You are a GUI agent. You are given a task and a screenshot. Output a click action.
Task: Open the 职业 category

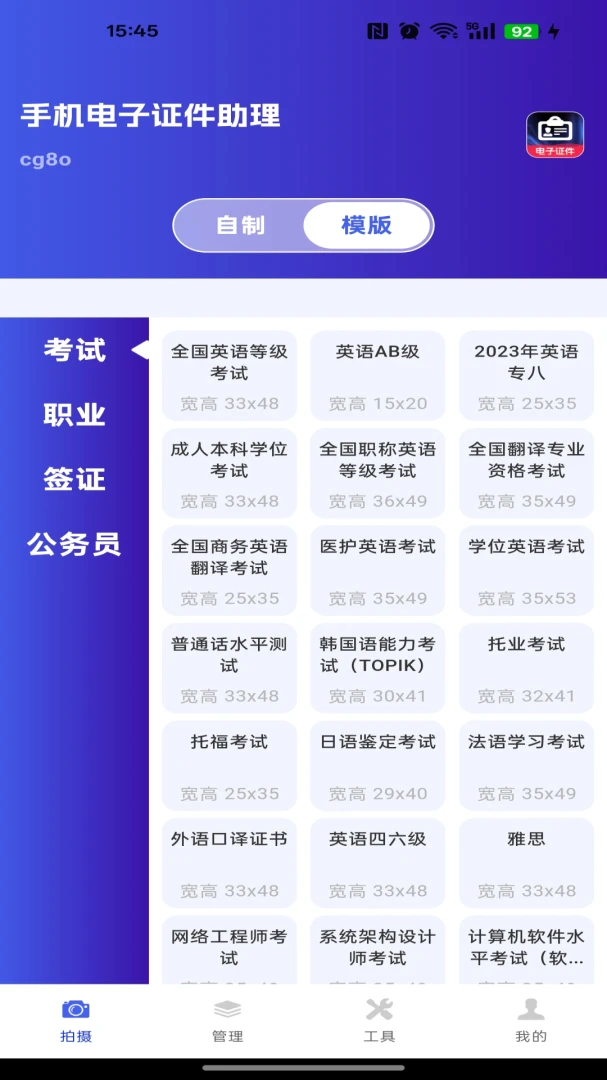[x=74, y=415]
